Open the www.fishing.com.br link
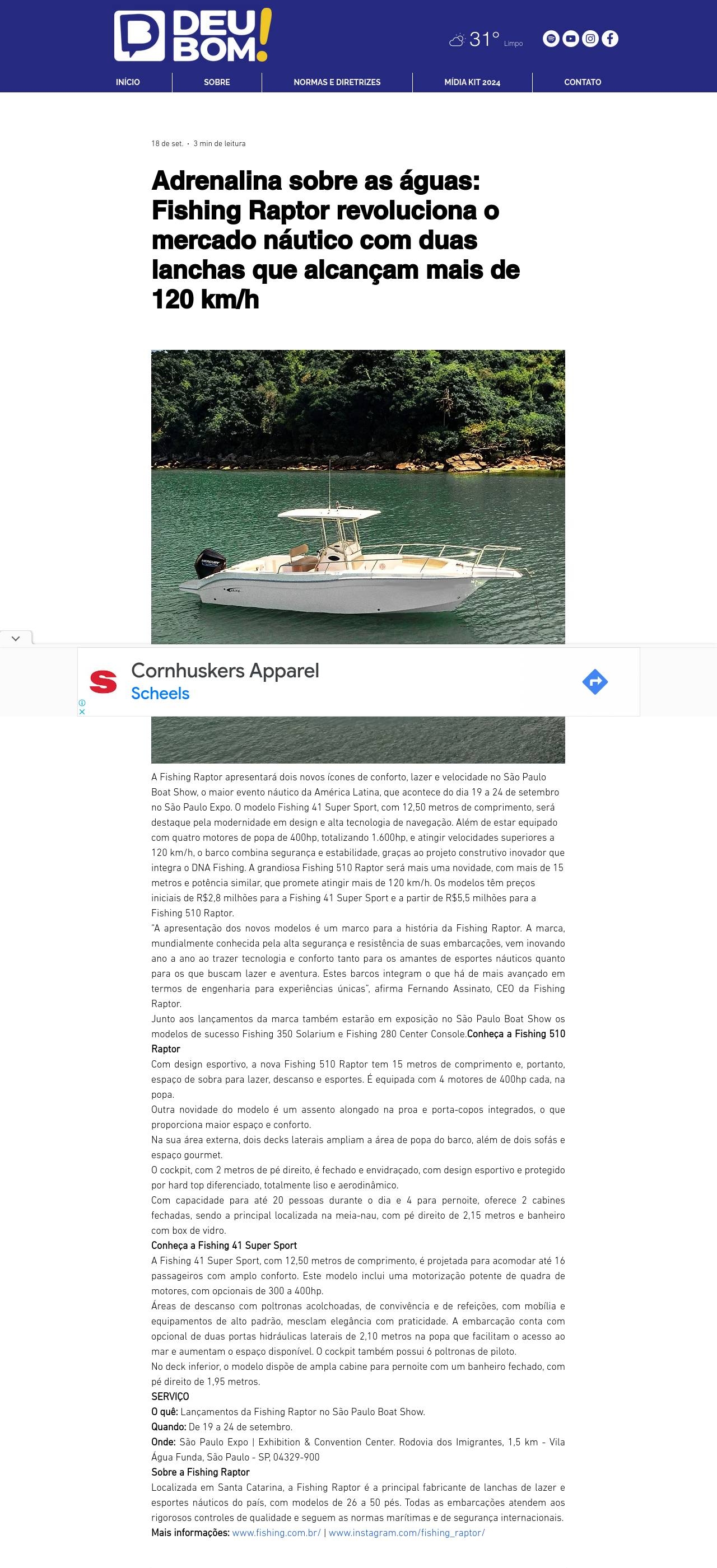 276,1533
